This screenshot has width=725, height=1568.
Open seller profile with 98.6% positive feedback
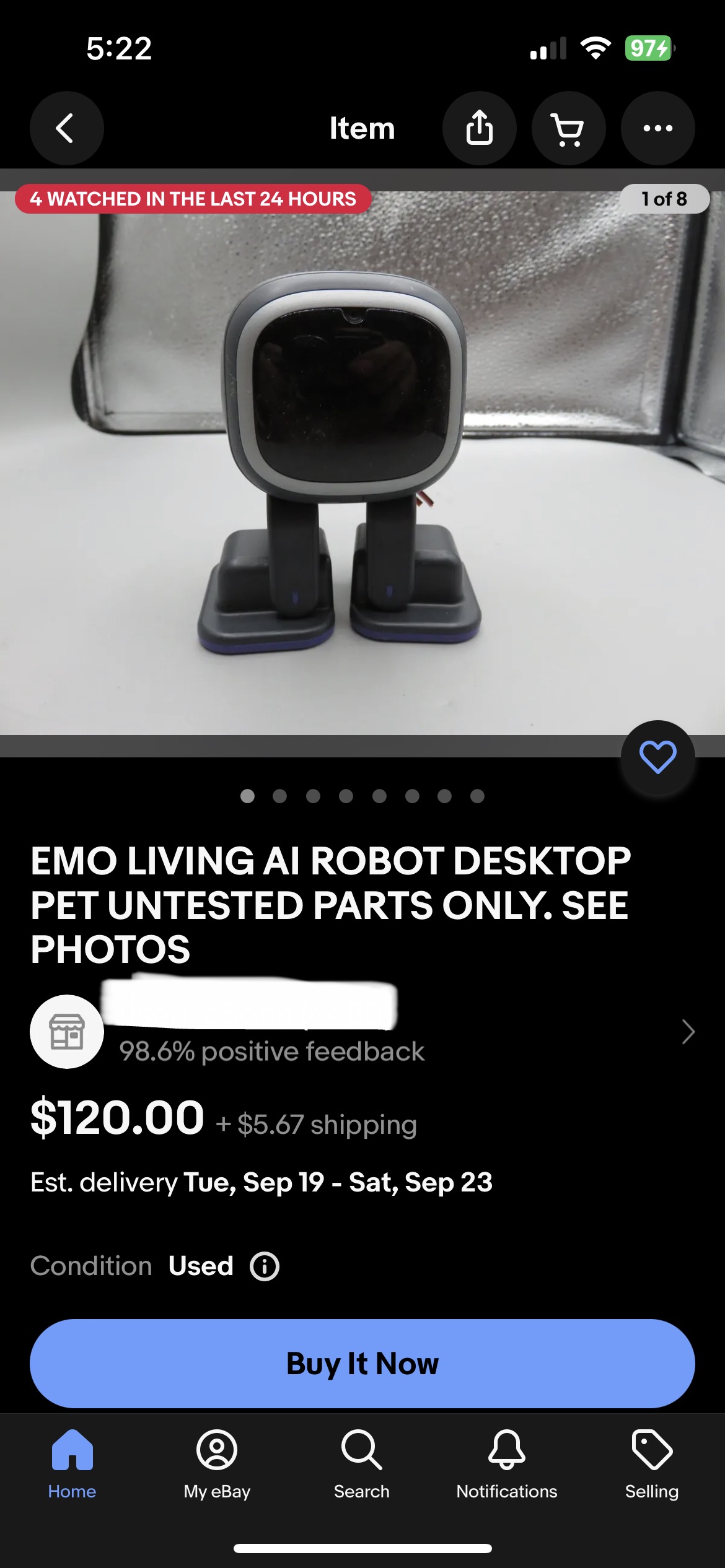tap(362, 1031)
